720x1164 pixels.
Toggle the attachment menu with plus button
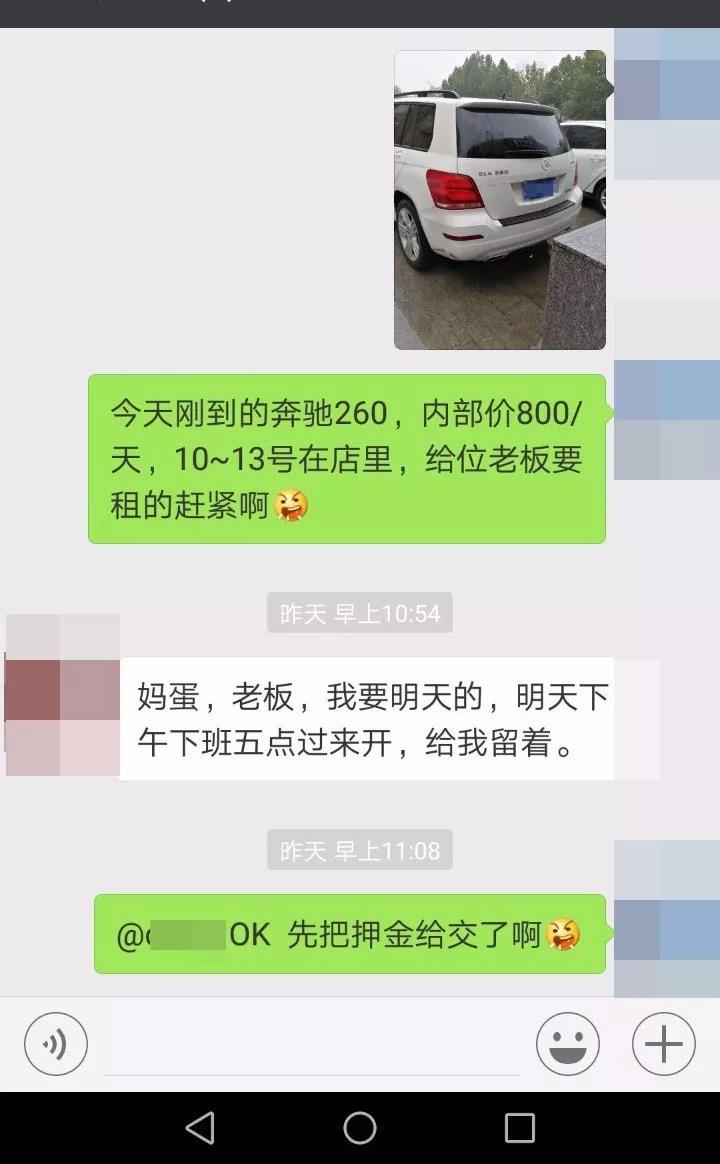pyautogui.click(x=662, y=1043)
